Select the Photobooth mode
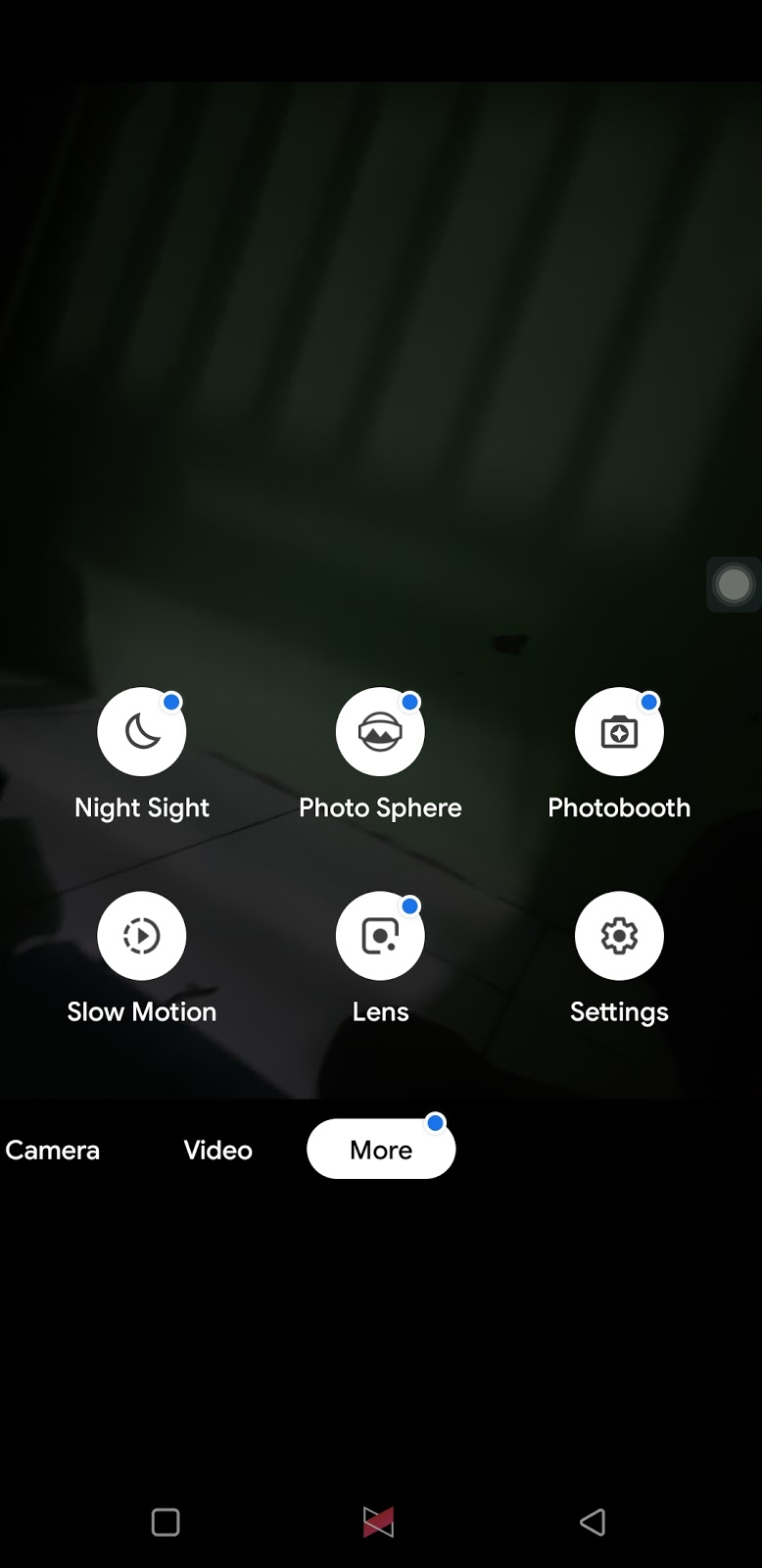 pyautogui.click(x=619, y=732)
